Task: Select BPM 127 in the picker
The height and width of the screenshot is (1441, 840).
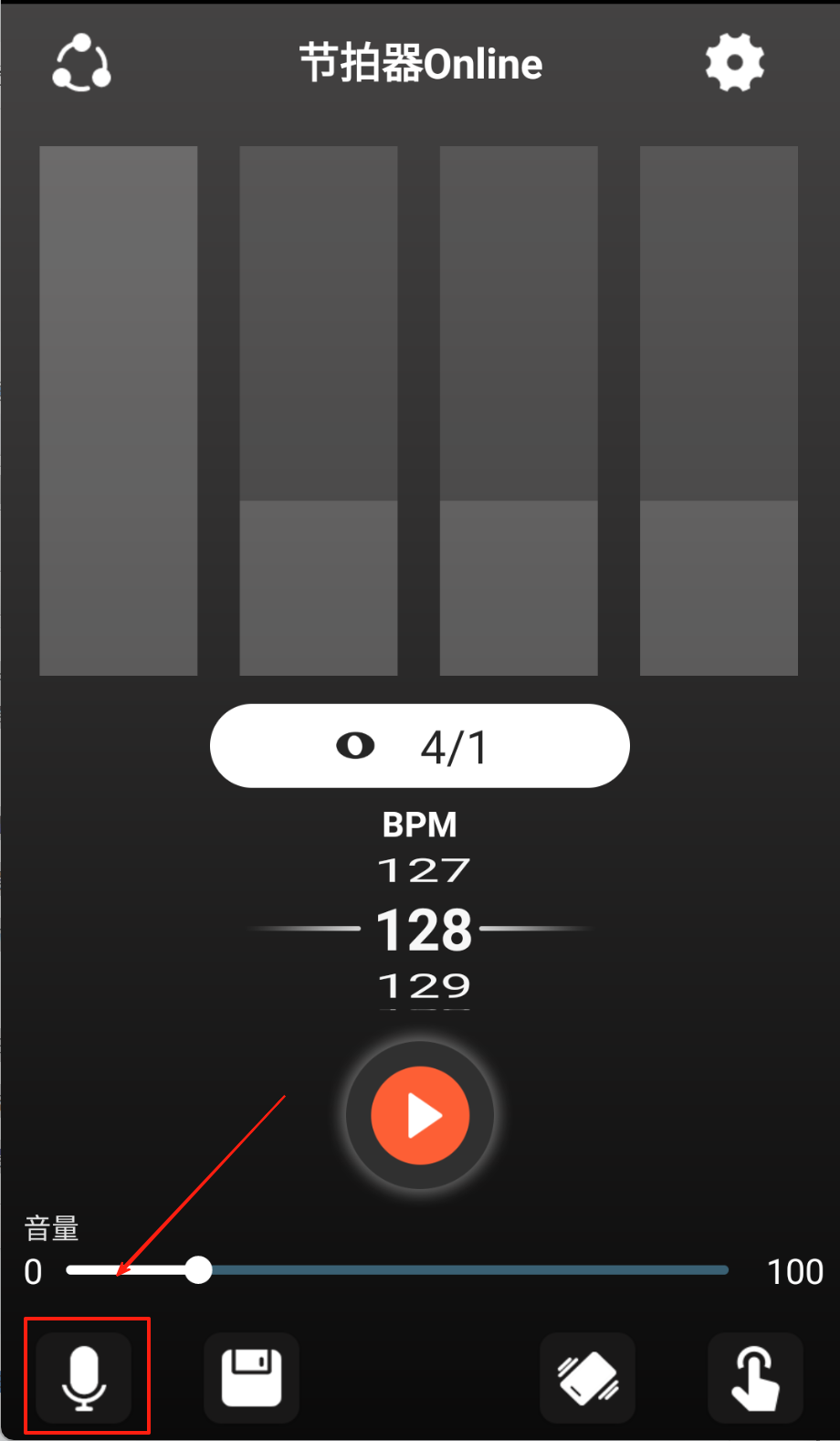Action: click(424, 870)
